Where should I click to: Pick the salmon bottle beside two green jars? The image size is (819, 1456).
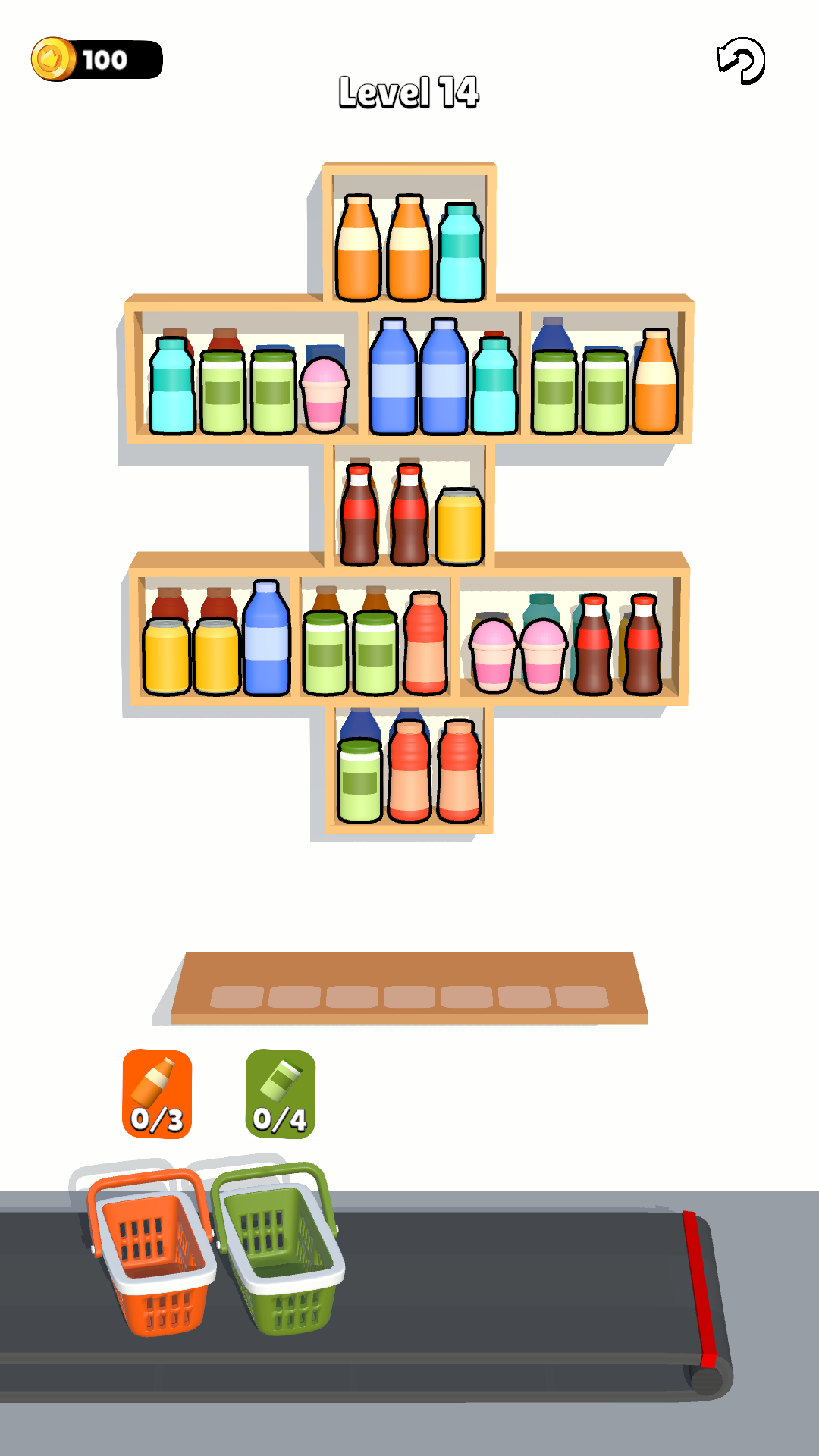click(x=425, y=645)
